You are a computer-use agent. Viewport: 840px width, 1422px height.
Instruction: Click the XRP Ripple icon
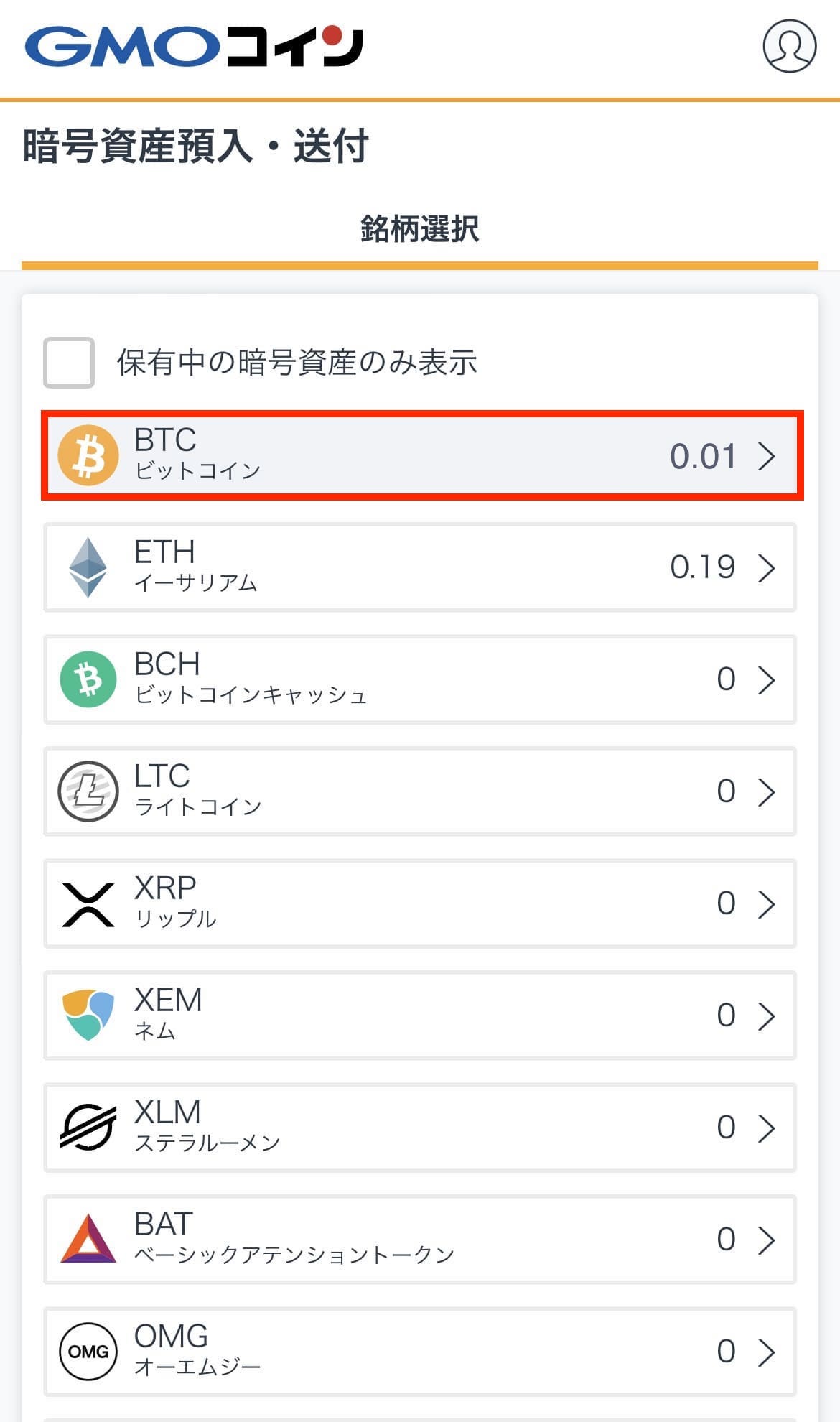click(x=86, y=903)
